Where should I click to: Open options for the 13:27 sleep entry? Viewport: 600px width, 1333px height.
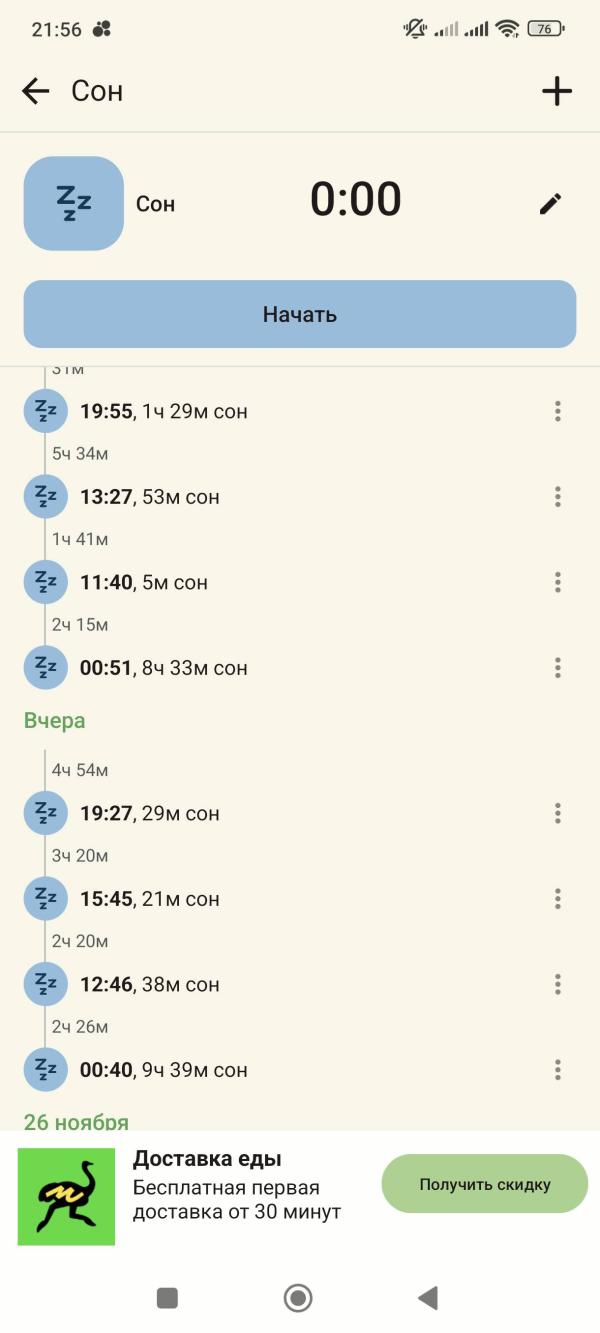coord(558,497)
